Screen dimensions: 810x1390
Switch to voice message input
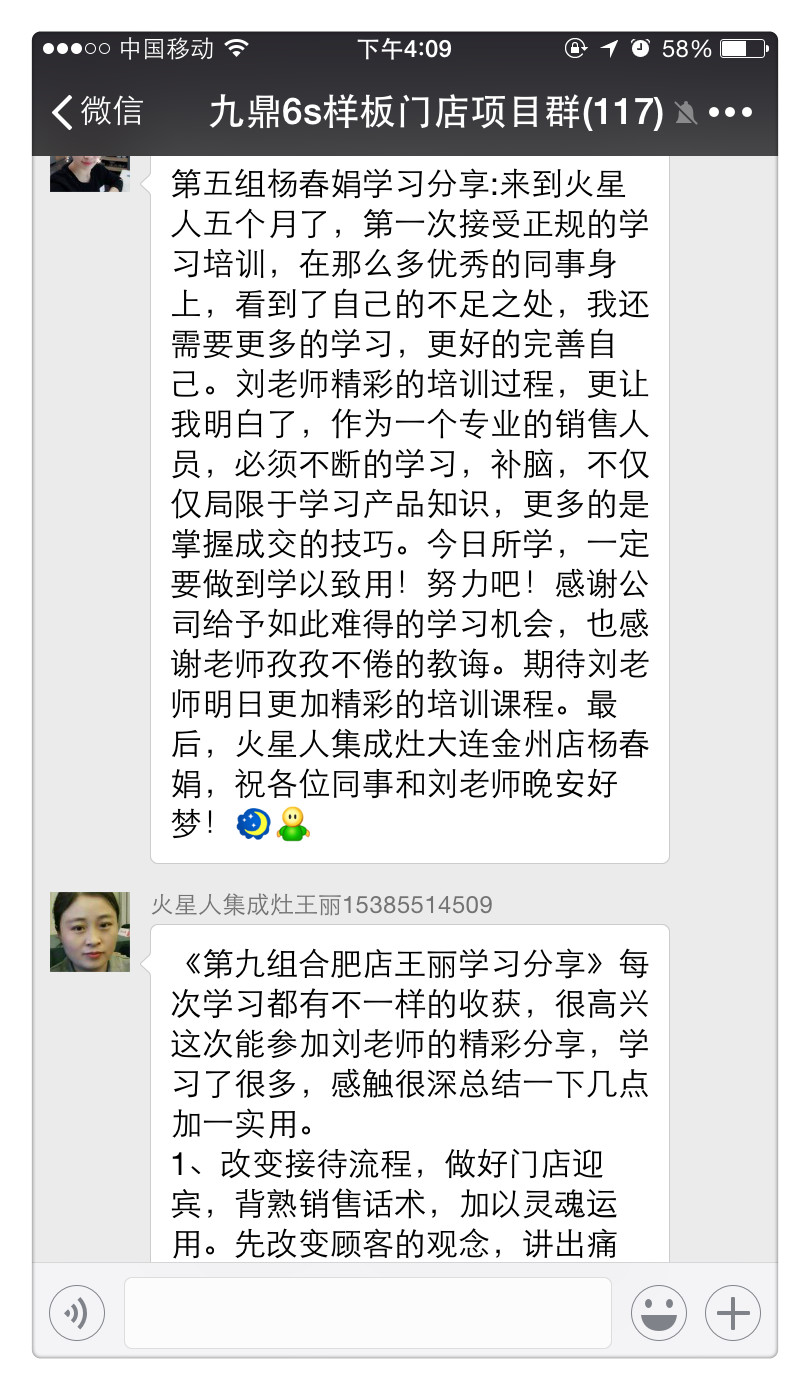tap(77, 1312)
